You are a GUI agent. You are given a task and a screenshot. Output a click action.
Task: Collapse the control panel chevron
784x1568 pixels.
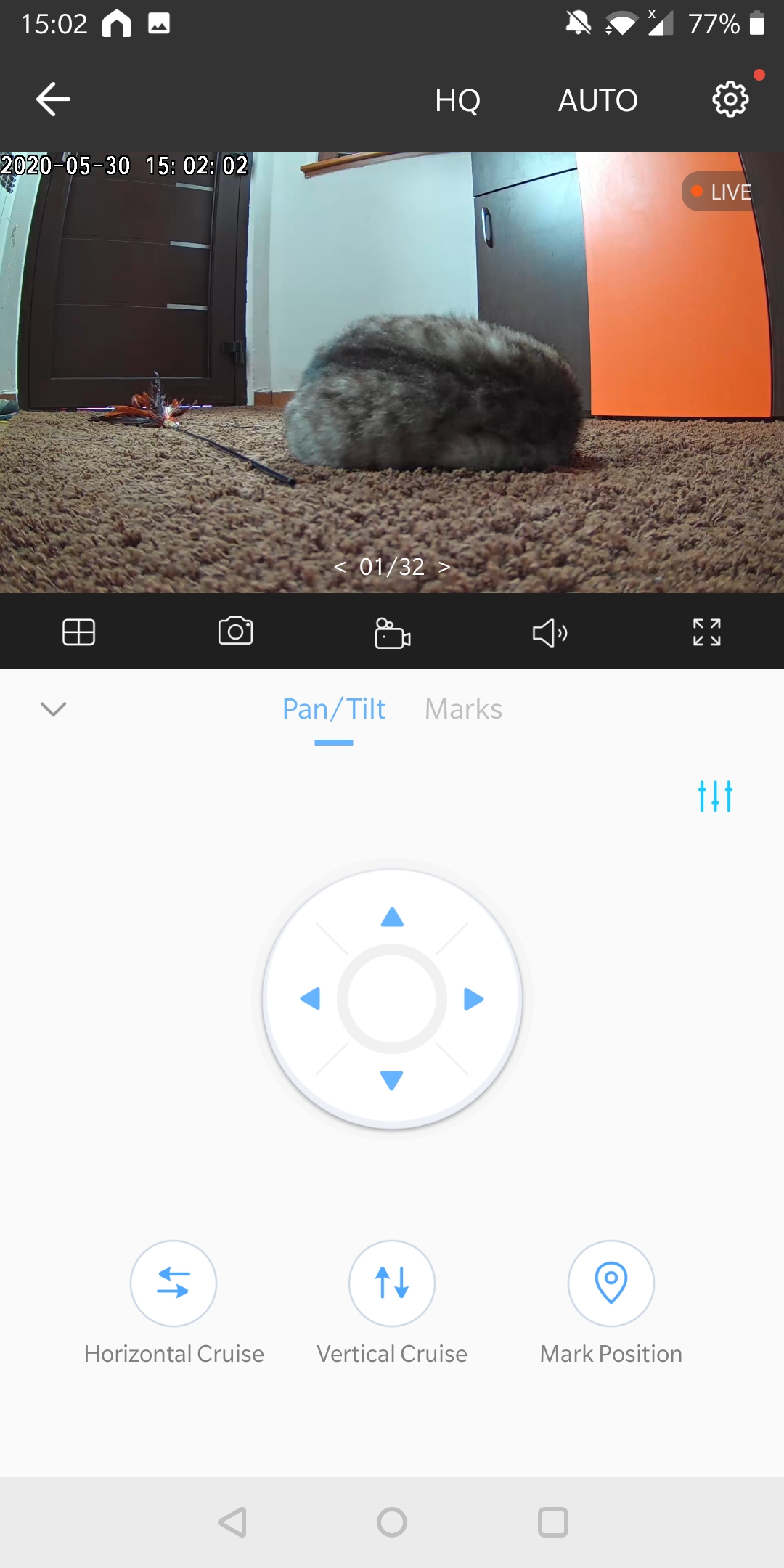click(x=53, y=709)
